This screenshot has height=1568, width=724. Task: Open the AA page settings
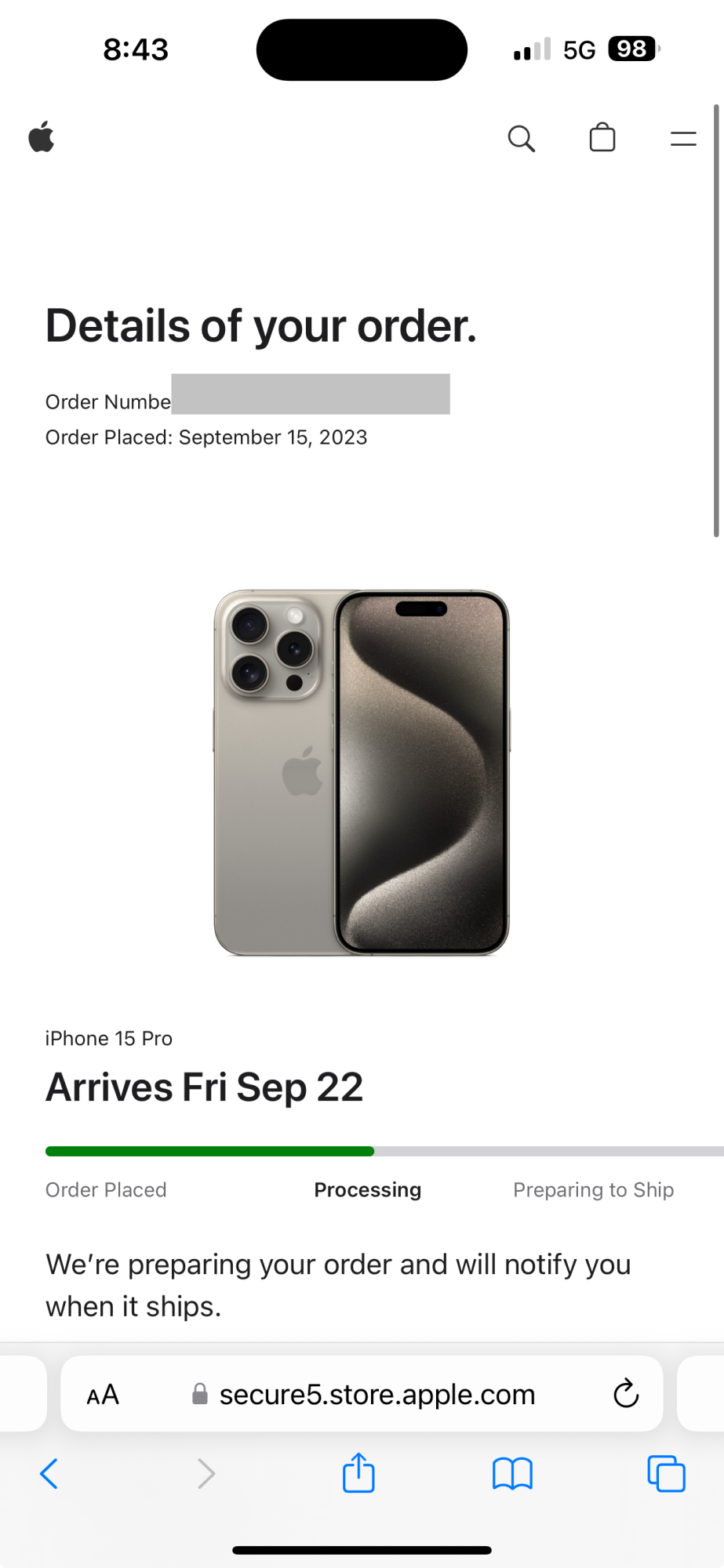tap(103, 1395)
